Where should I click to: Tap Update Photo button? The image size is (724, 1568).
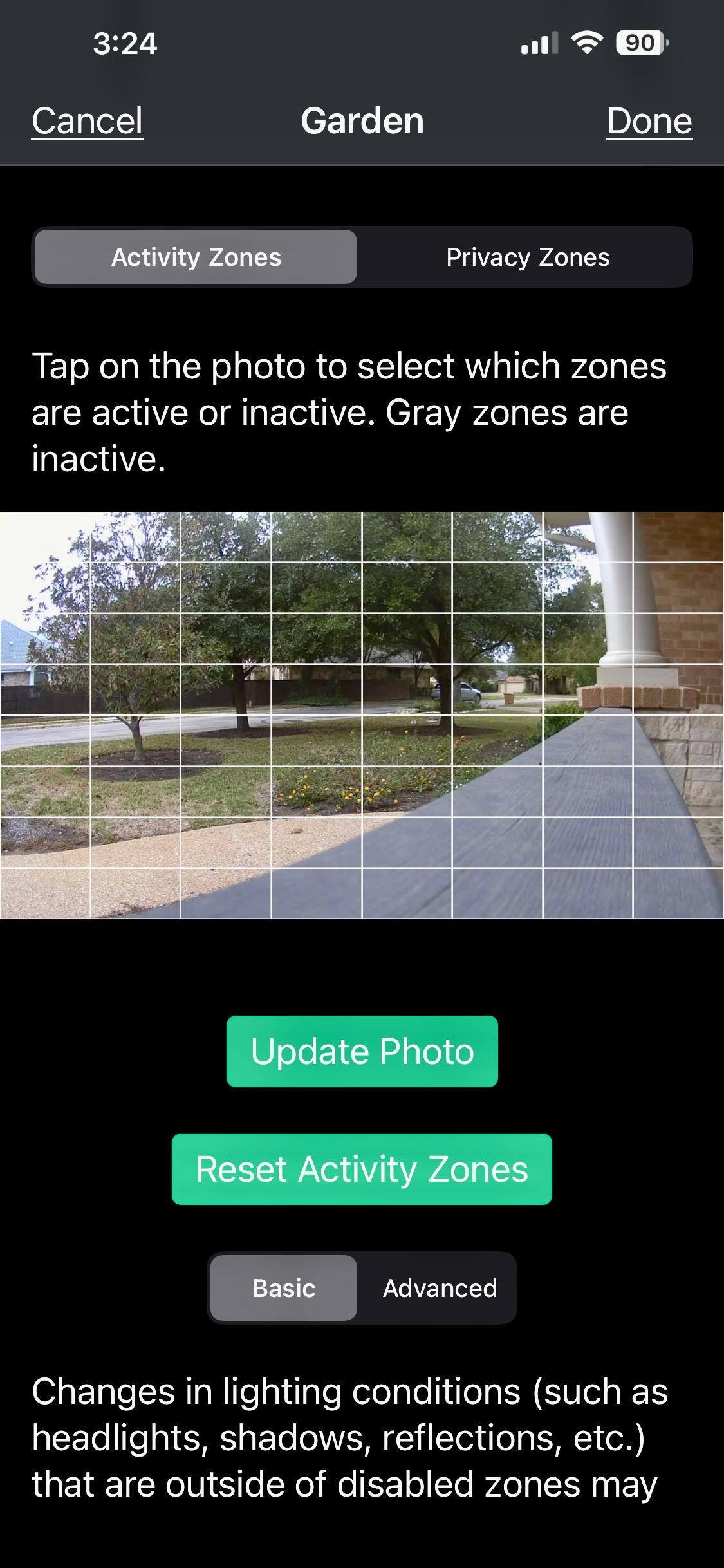(x=362, y=1051)
